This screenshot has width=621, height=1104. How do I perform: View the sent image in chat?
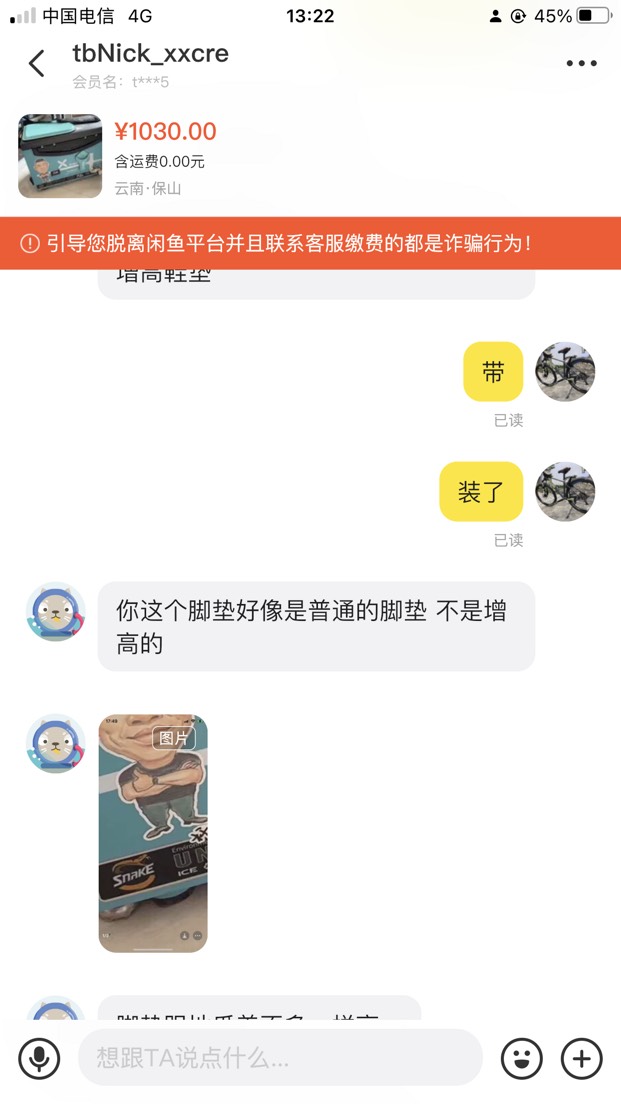click(x=153, y=833)
